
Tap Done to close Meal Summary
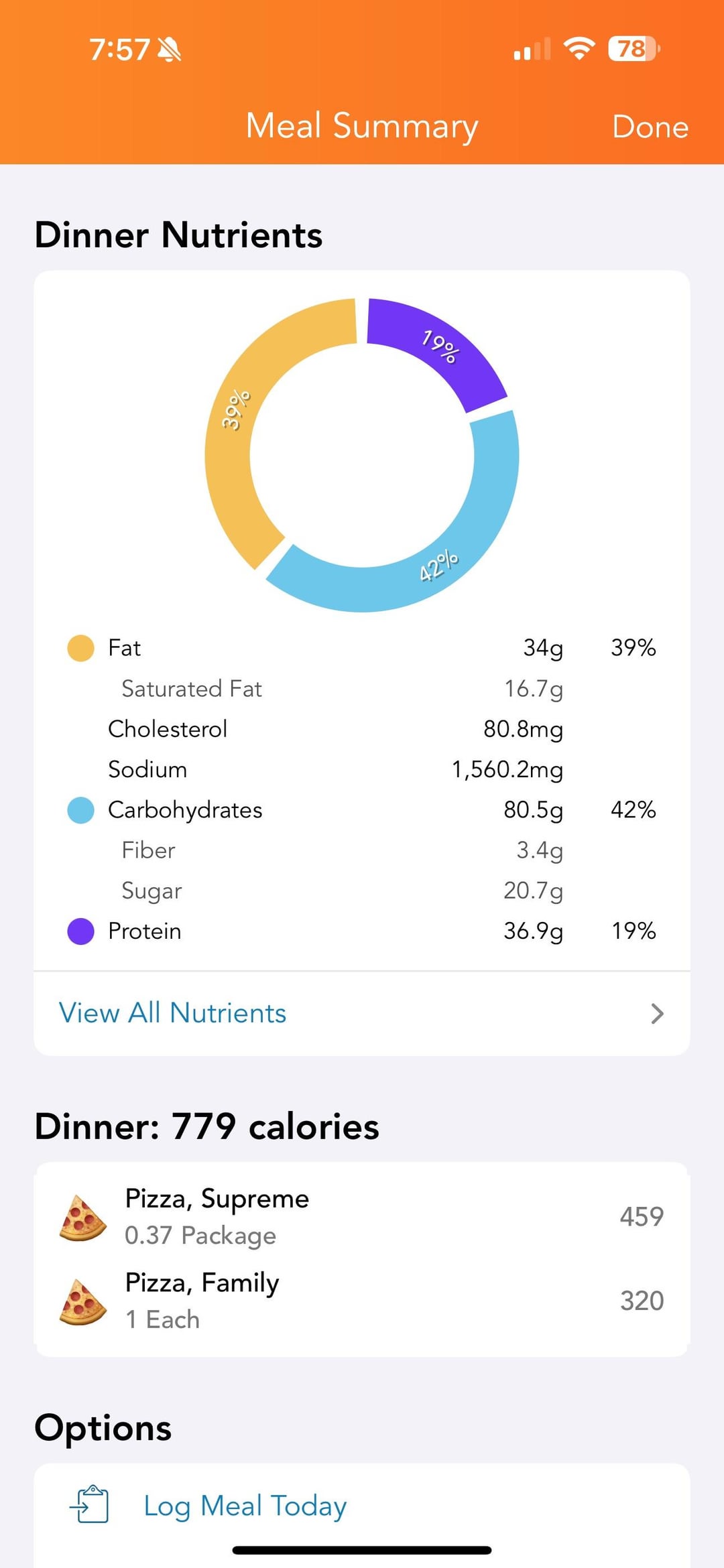(x=650, y=127)
